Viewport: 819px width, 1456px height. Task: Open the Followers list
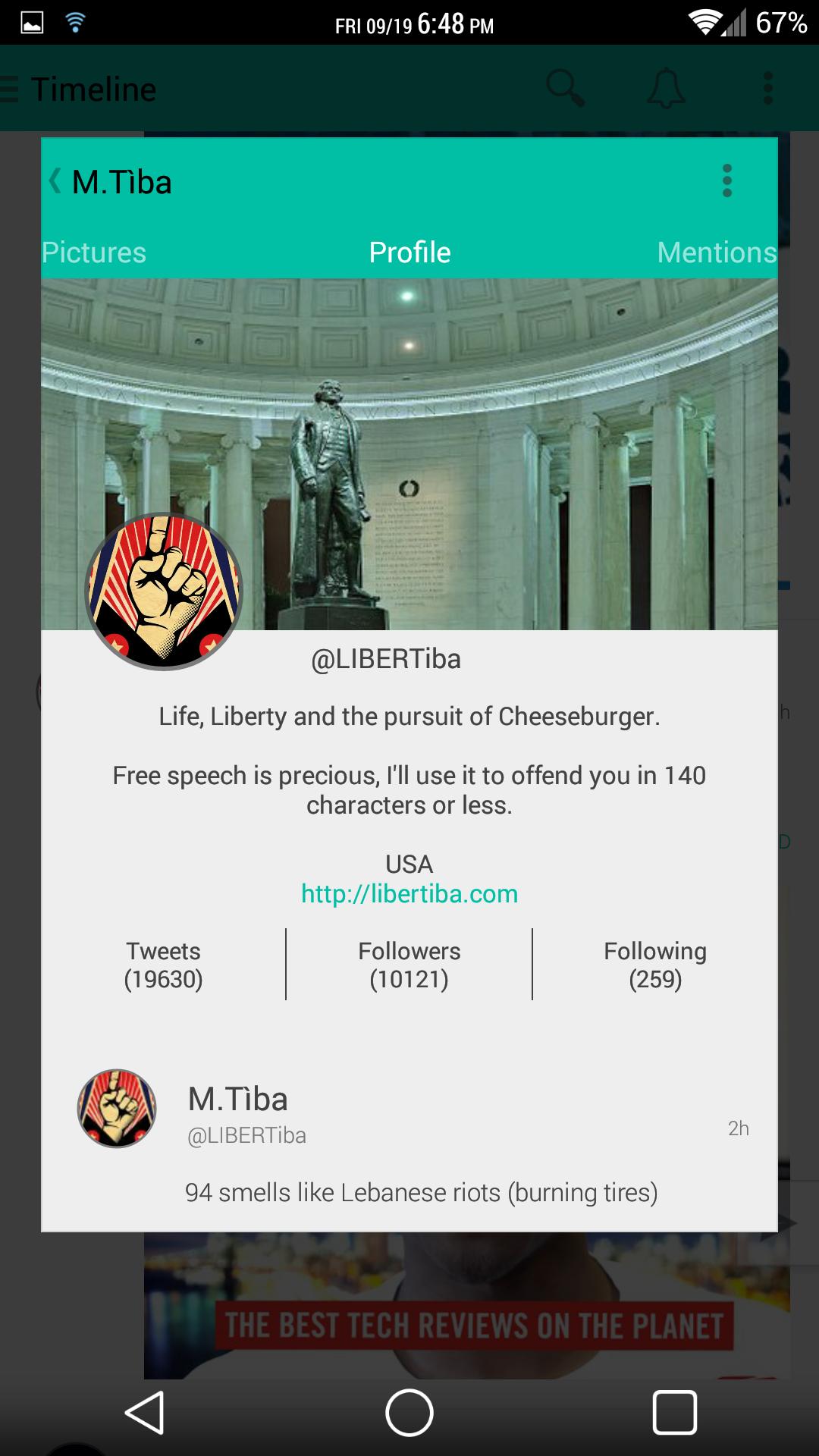pos(409,965)
